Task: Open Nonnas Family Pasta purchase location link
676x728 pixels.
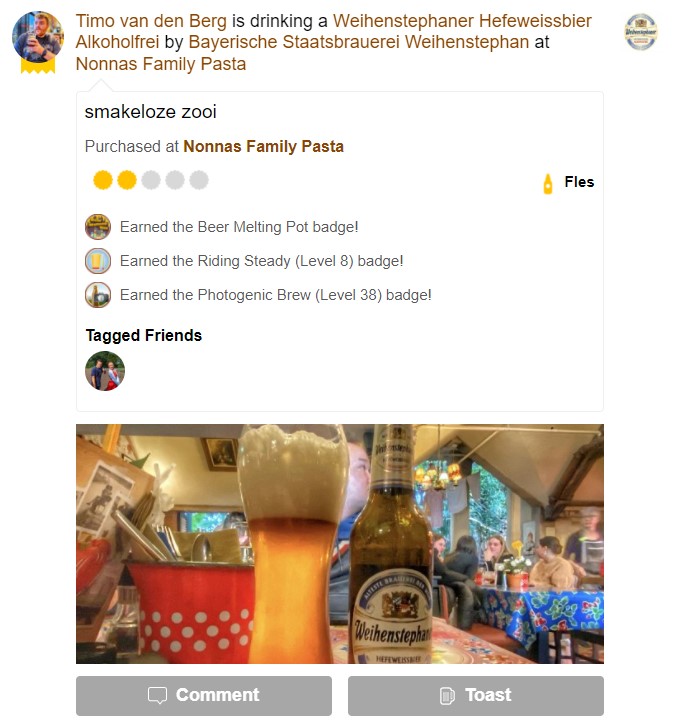Action: pos(263,147)
